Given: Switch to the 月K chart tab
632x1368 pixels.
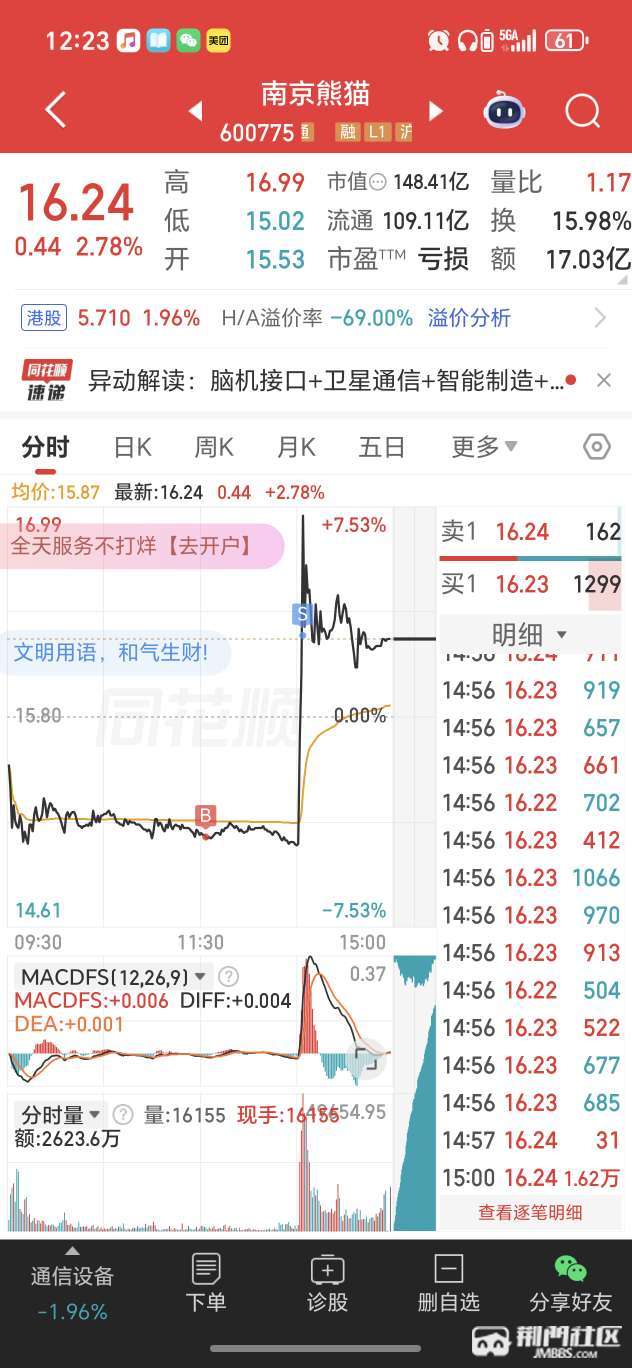Looking at the screenshot, I should 296,447.
